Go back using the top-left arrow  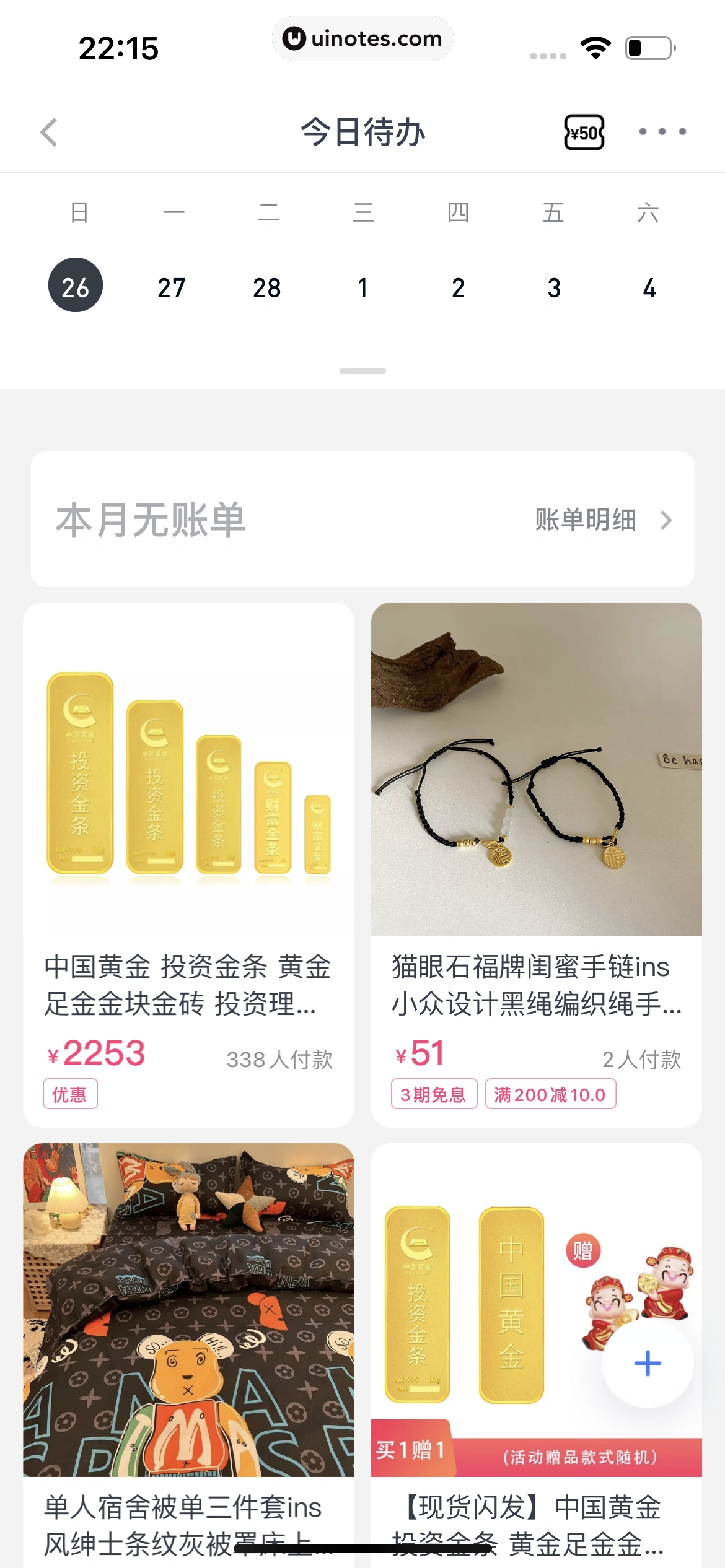[x=49, y=132]
